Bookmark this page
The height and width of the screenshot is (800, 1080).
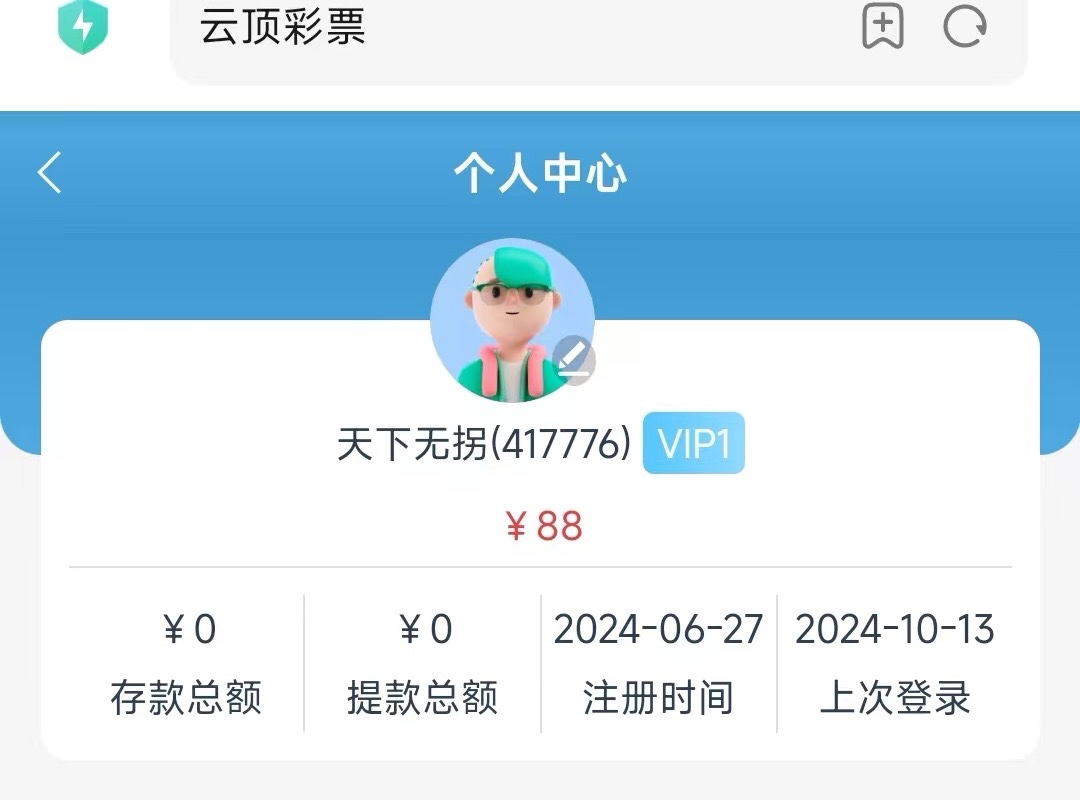pyautogui.click(x=882, y=27)
